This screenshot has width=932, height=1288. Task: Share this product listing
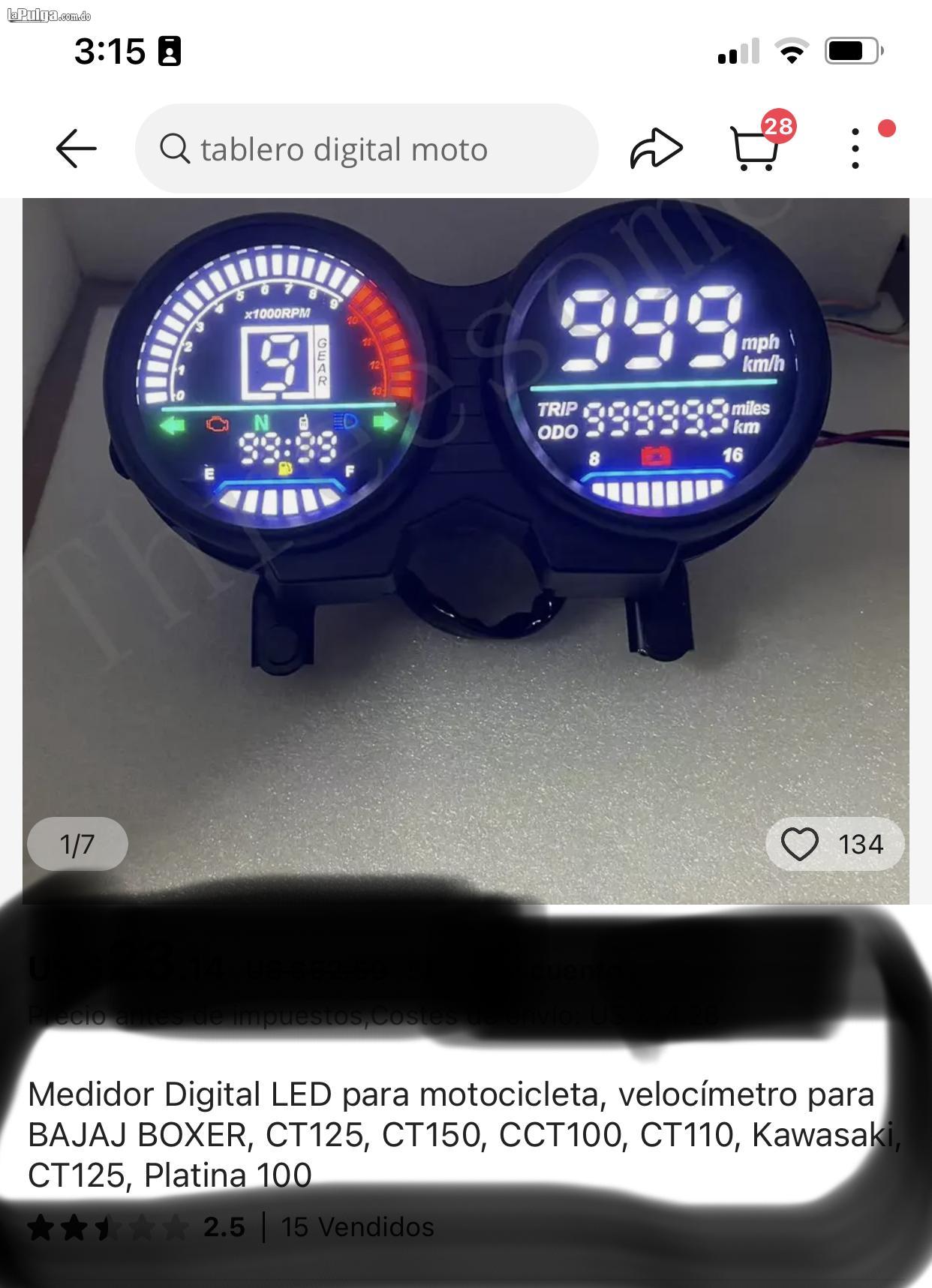click(x=656, y=149)
